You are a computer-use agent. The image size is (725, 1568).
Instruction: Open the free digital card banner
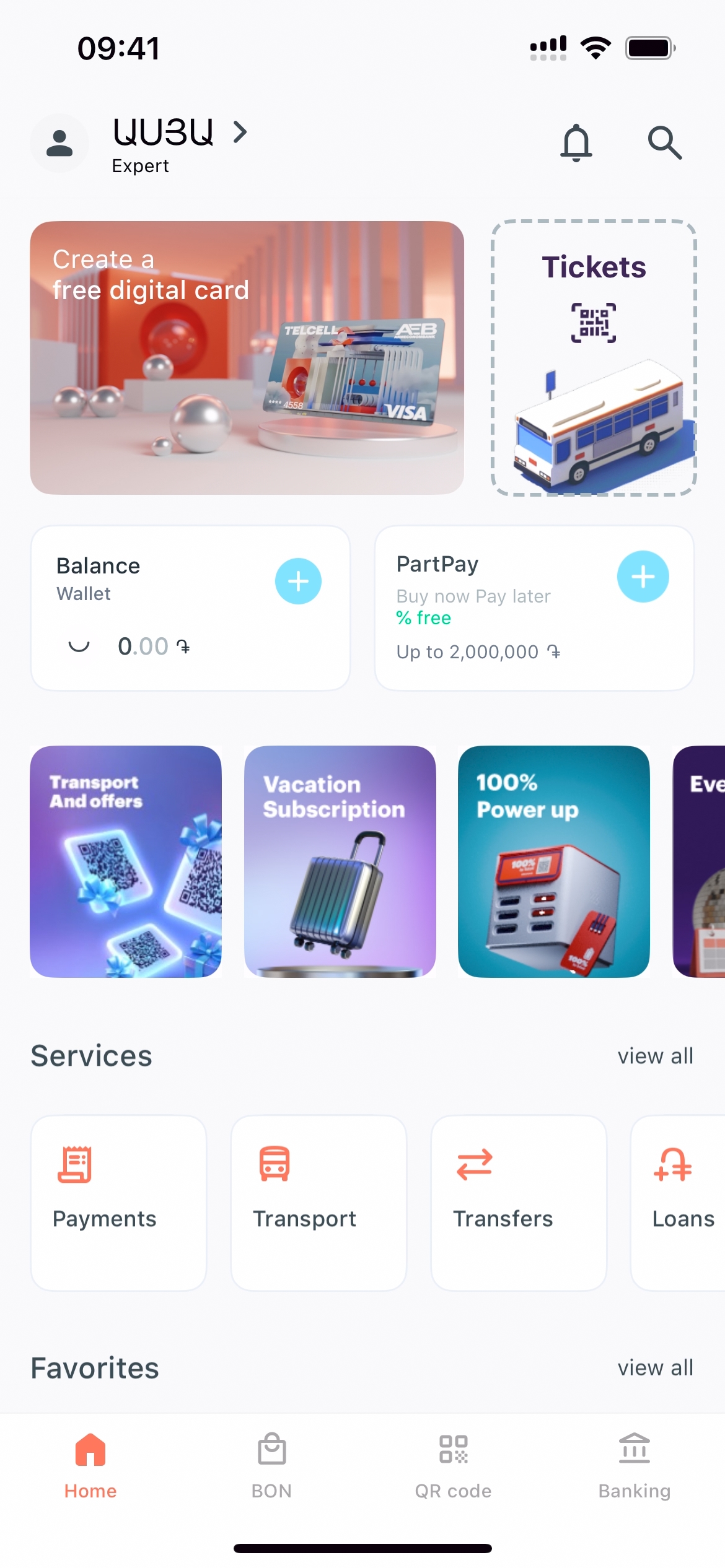pyautogui.click(x=247, y=357)
